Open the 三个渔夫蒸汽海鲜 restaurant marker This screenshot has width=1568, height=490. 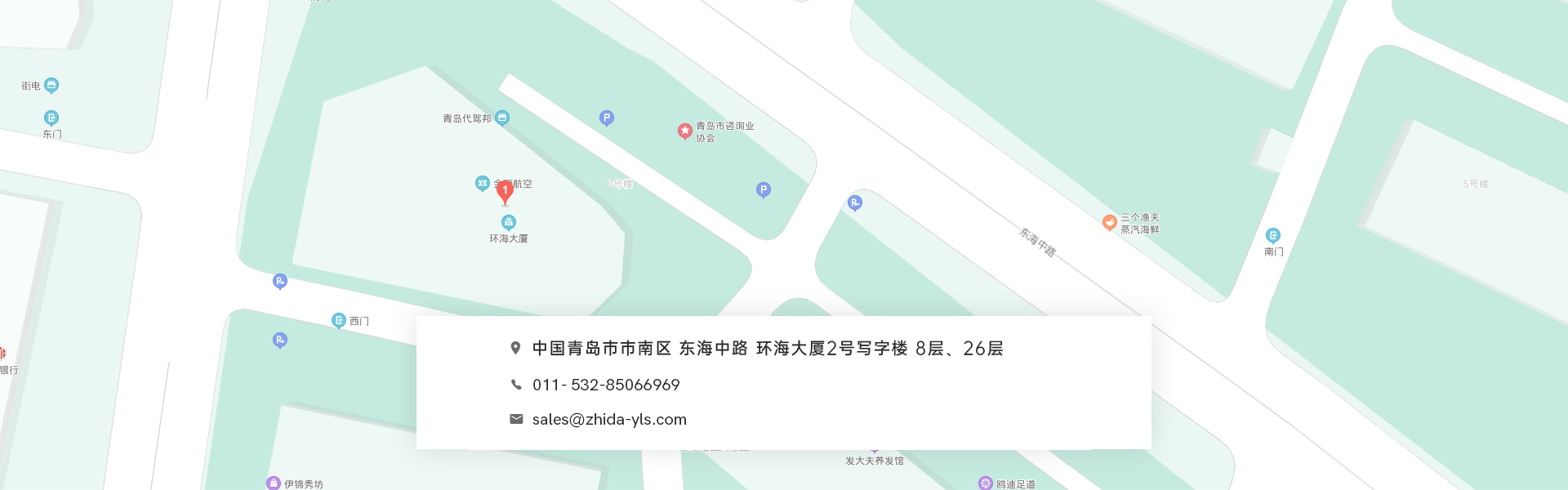[1109, 221]
